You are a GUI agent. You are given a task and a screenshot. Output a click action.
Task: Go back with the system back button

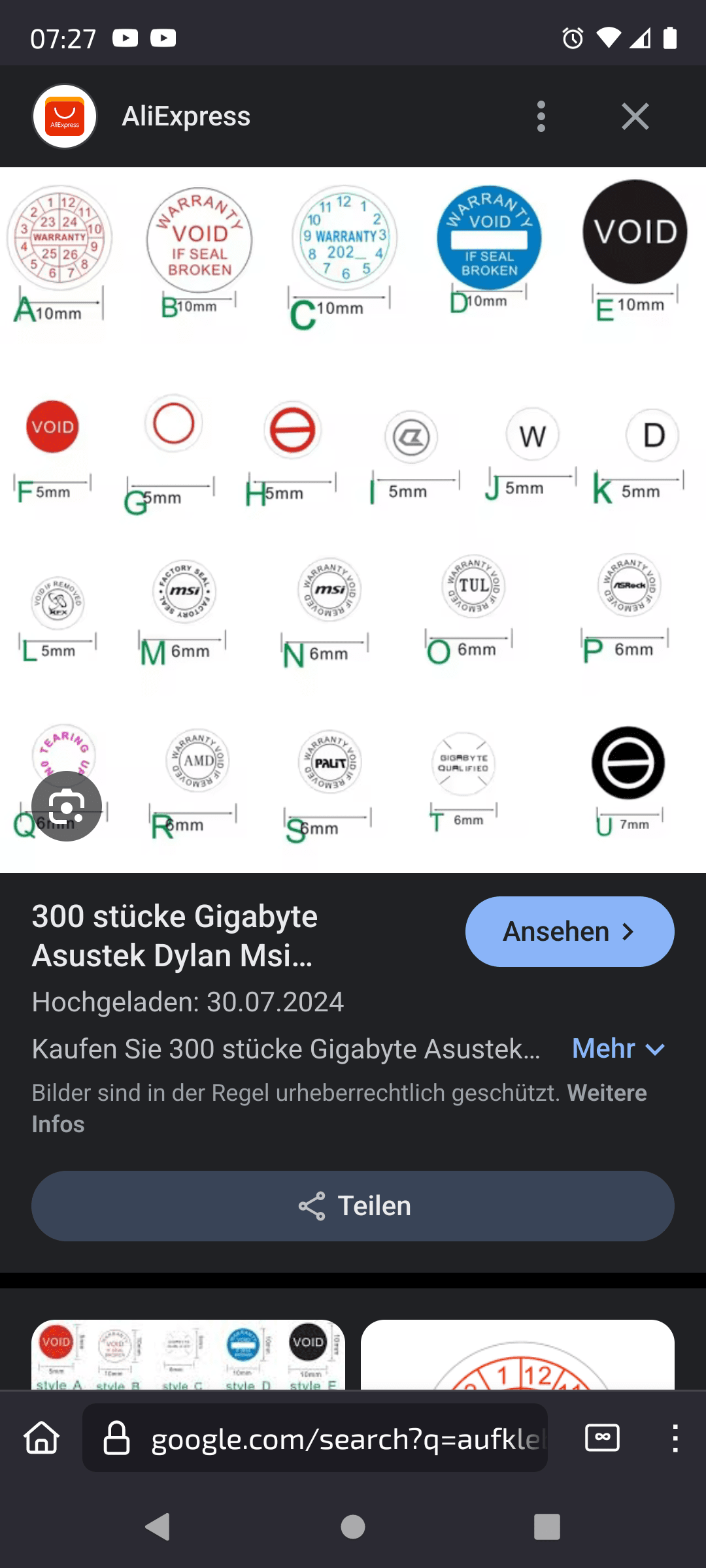[x=158, y=1527]
